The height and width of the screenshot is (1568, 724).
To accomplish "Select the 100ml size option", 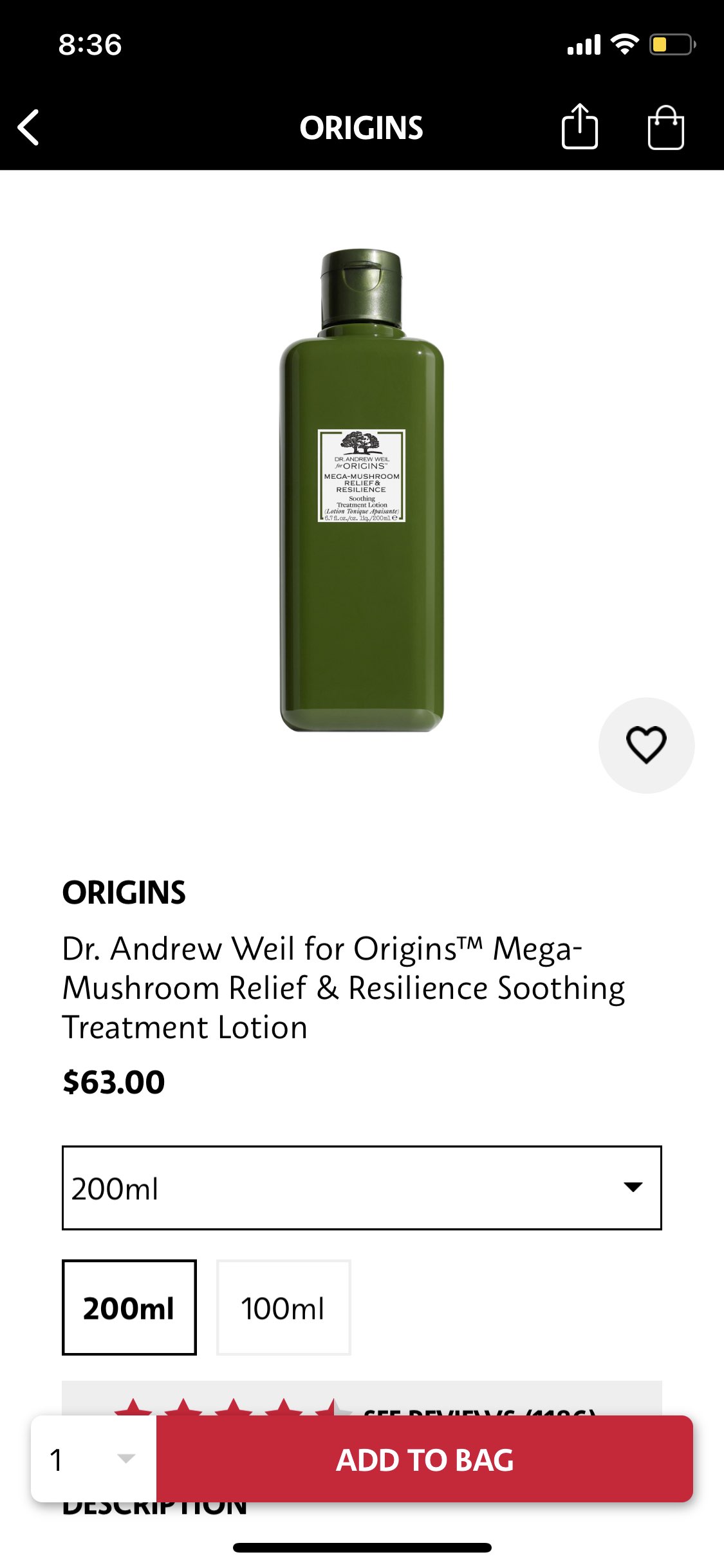I will 283,1307.
